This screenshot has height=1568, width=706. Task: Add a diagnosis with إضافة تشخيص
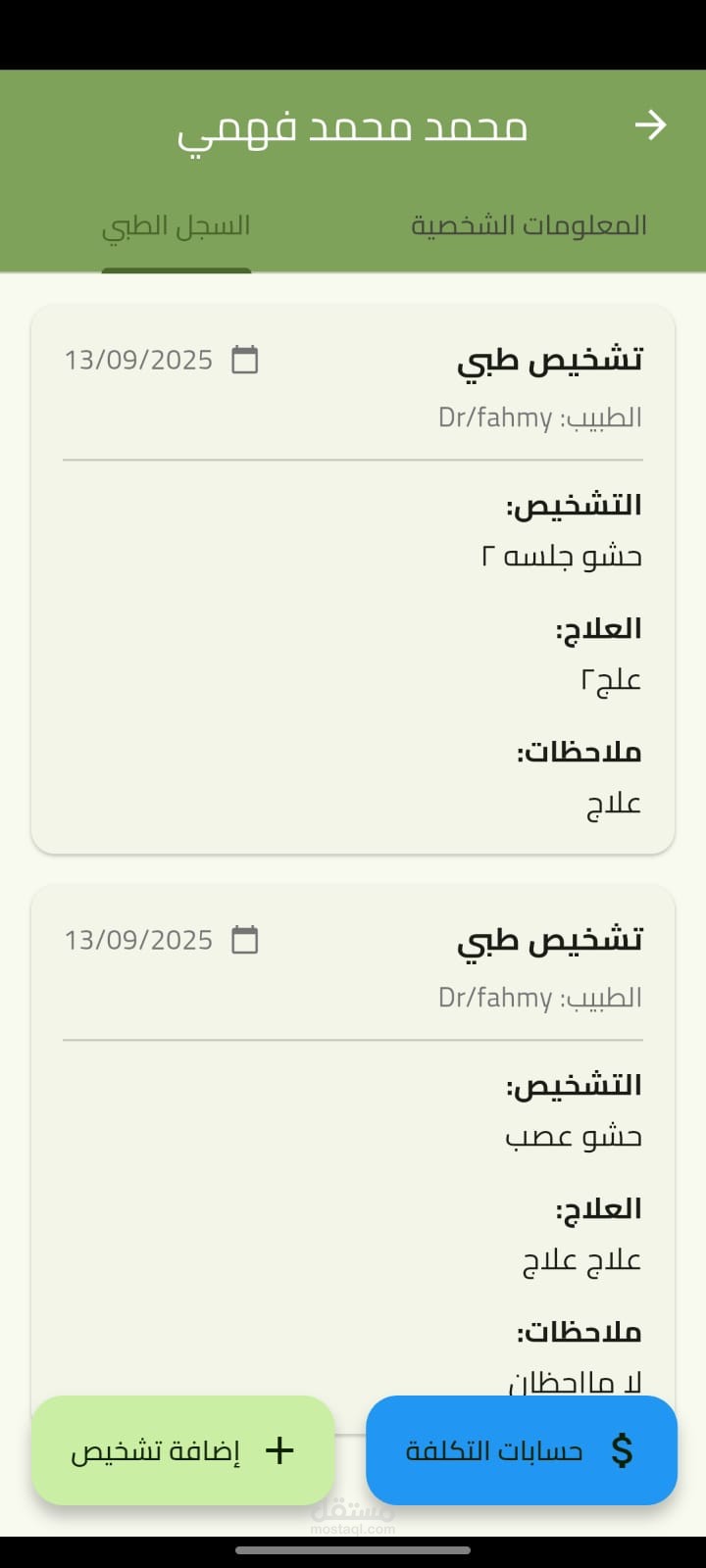pyautogui.click(x=183, y=1450)
